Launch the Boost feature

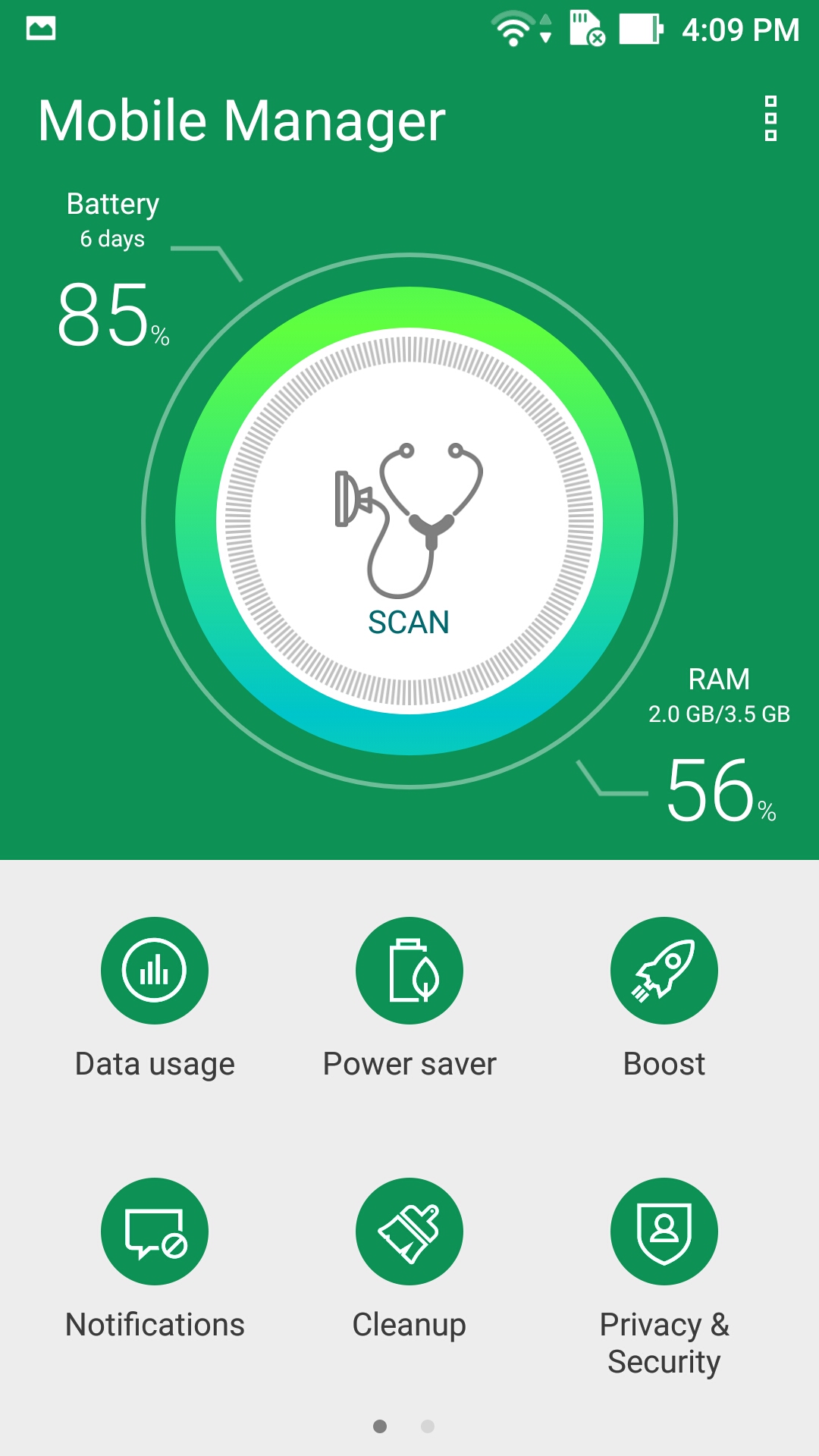[x=664, y=971]
